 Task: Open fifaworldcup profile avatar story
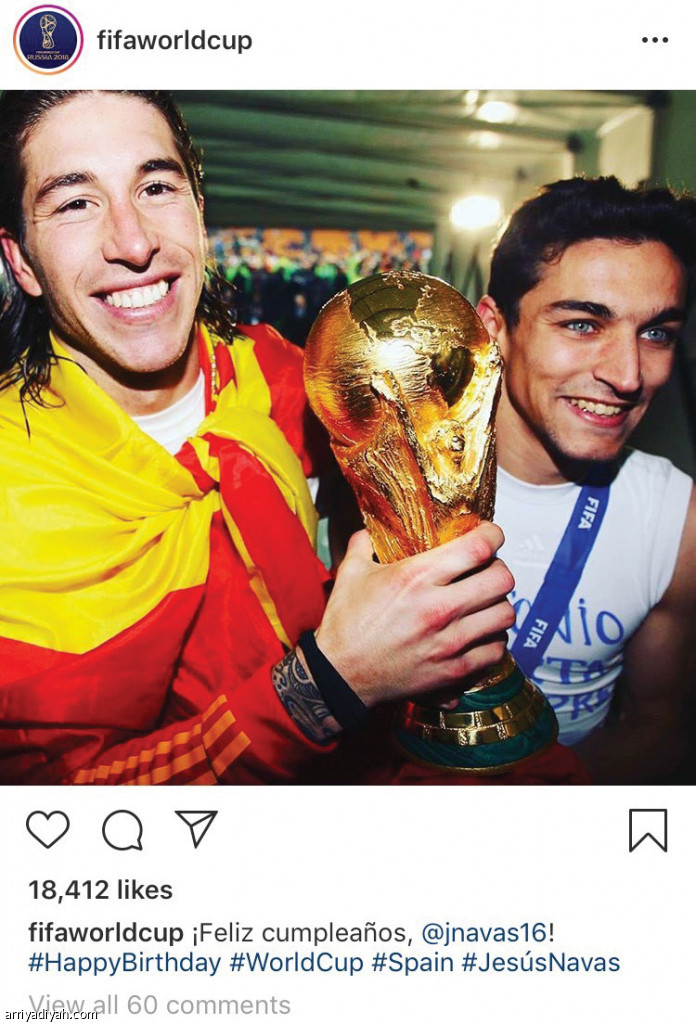coord(48,40)
